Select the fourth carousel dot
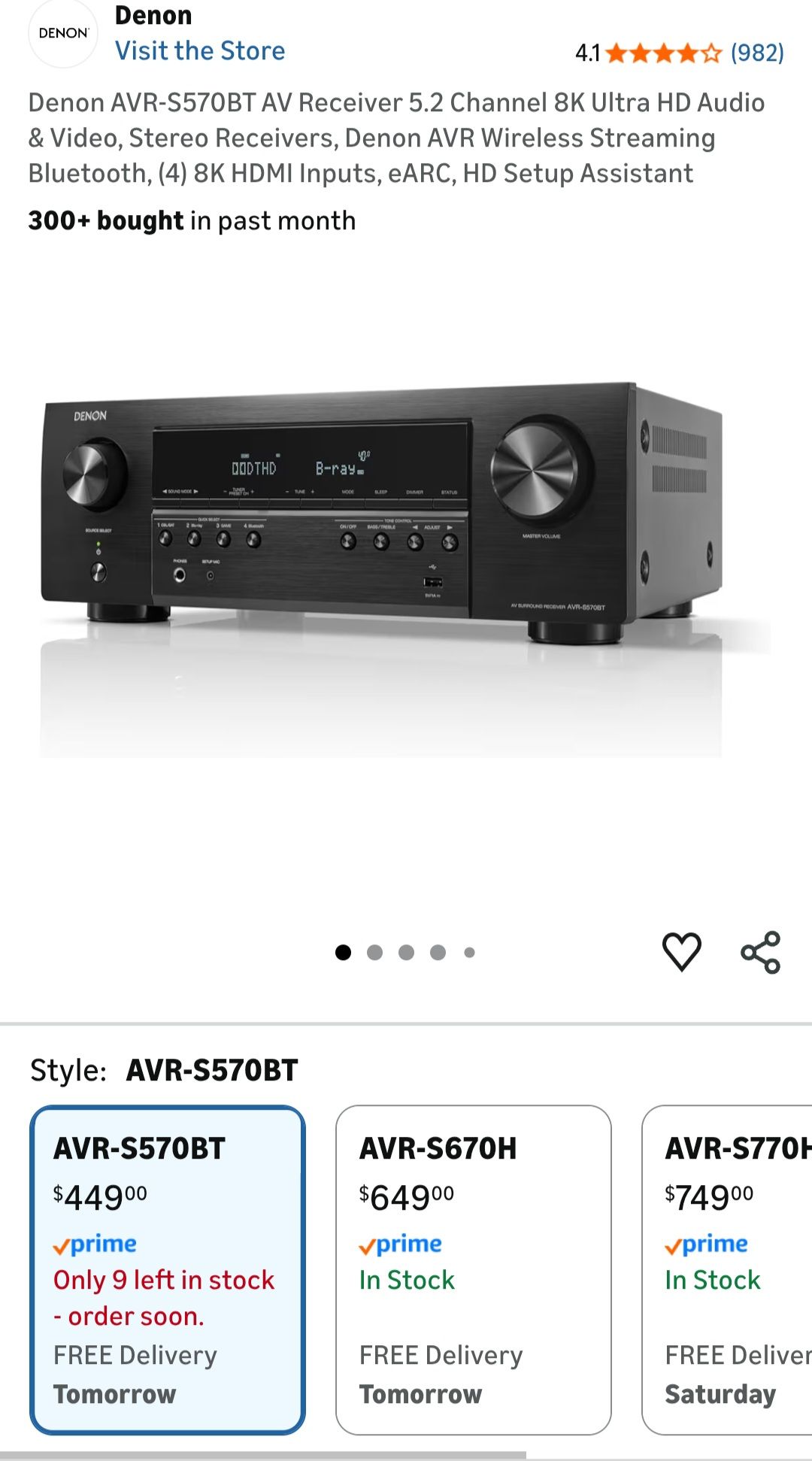This screenshot has width=812, height=1461. point(439,951)
